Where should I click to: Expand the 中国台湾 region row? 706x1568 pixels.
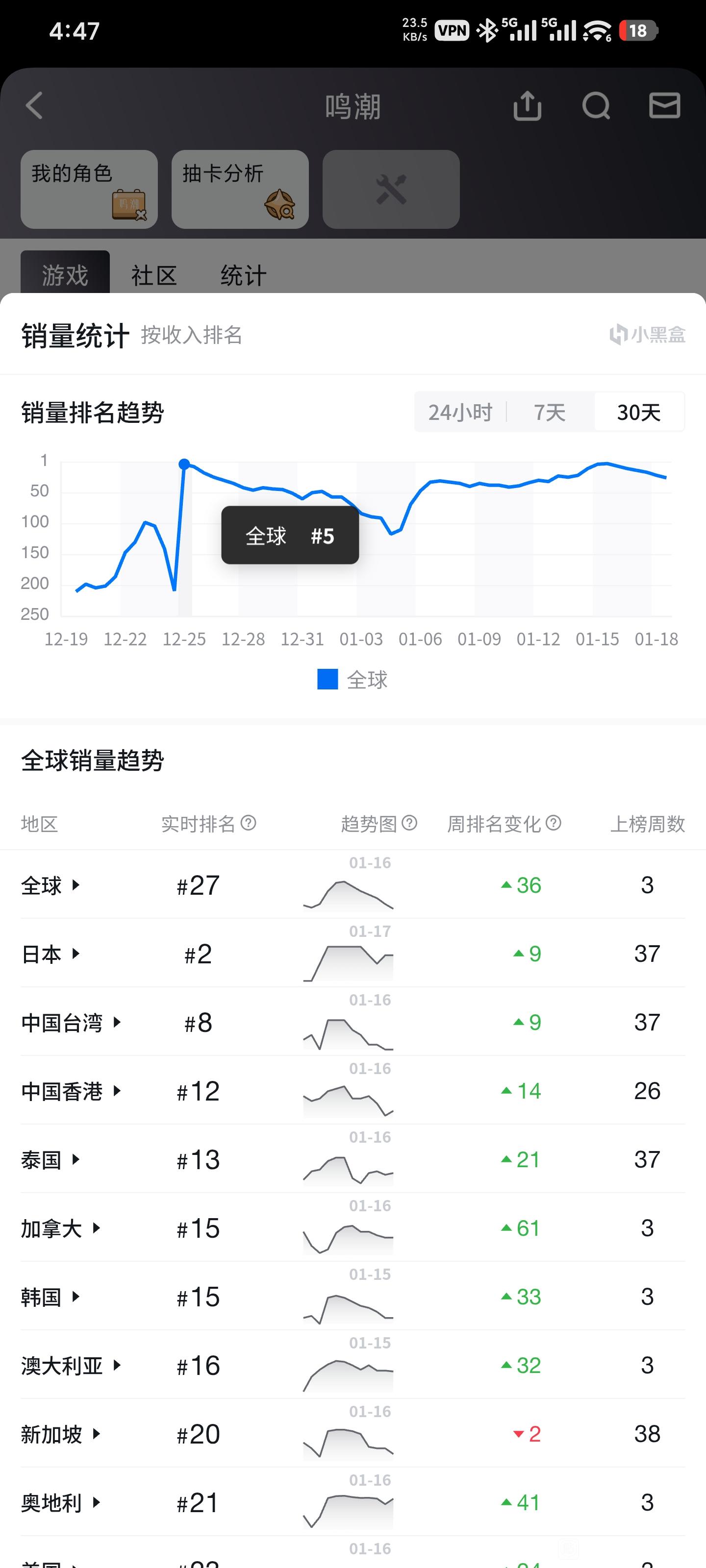click(71, 1023)
